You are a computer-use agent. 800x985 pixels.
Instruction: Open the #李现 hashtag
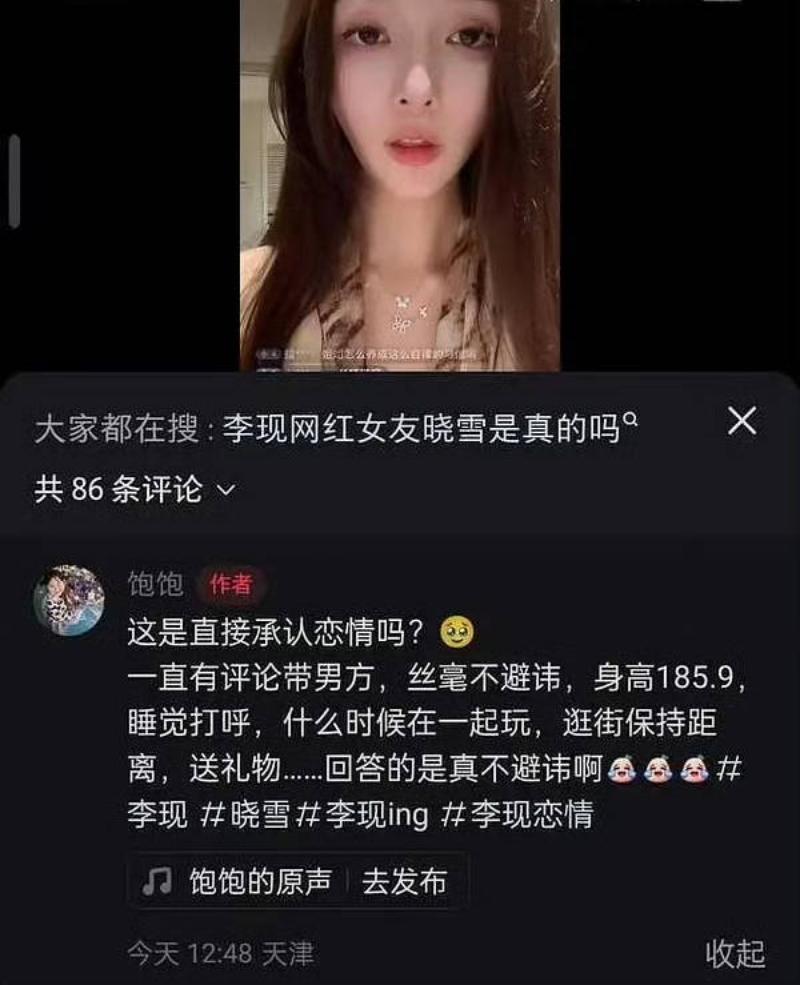(x=157, y=814)
